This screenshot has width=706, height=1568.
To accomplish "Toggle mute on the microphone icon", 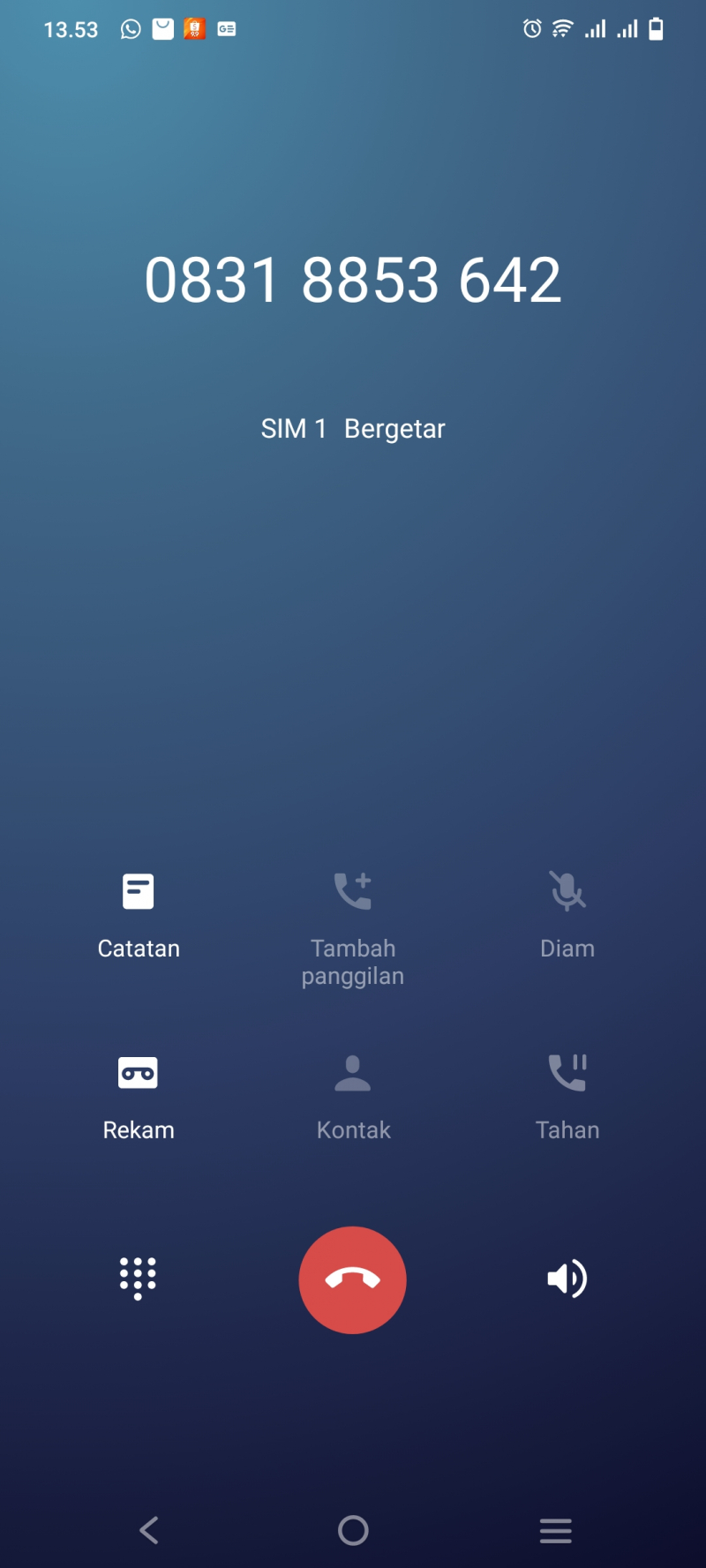I will pyautogui.click(x=567, y=891).
